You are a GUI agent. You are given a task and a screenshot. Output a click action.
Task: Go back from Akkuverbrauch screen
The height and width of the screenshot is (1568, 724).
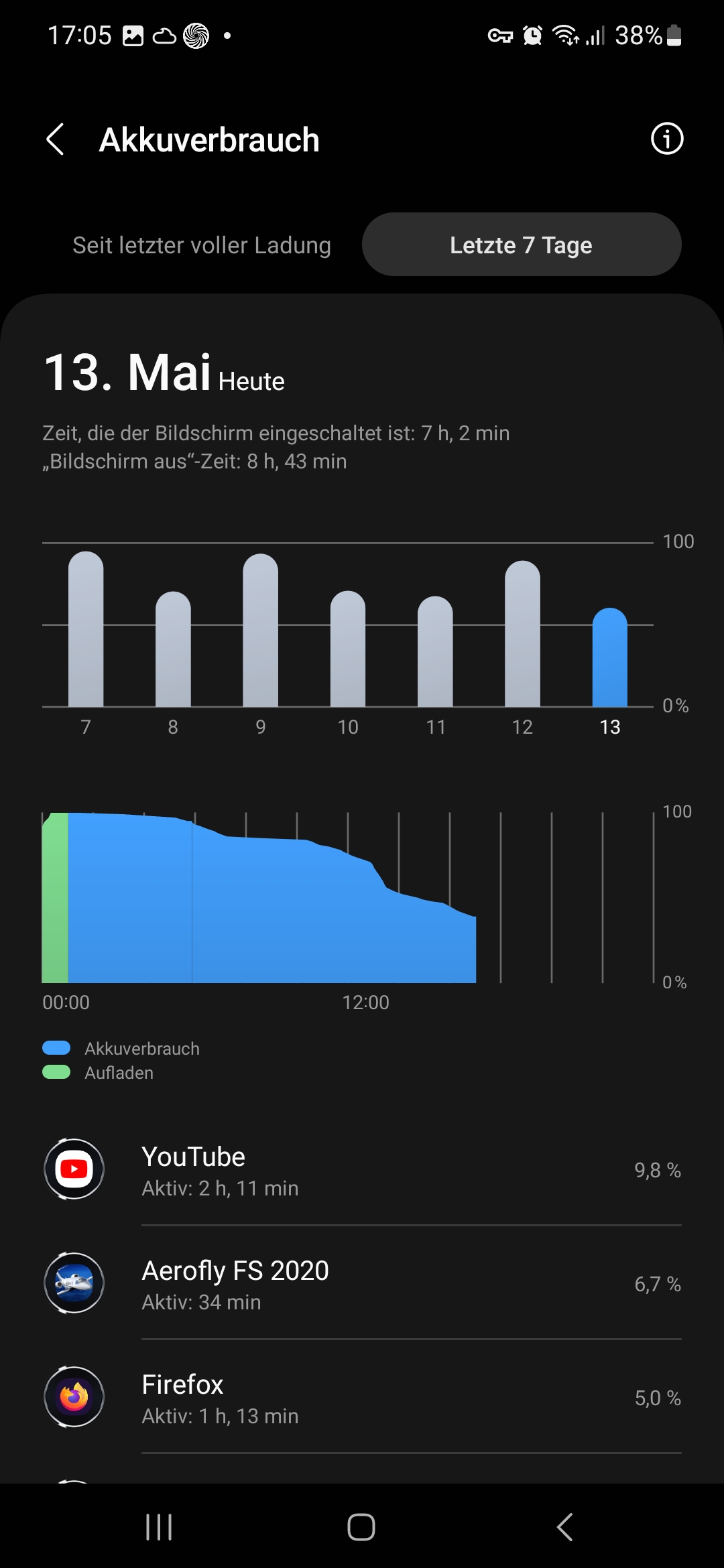pos(56,139)
